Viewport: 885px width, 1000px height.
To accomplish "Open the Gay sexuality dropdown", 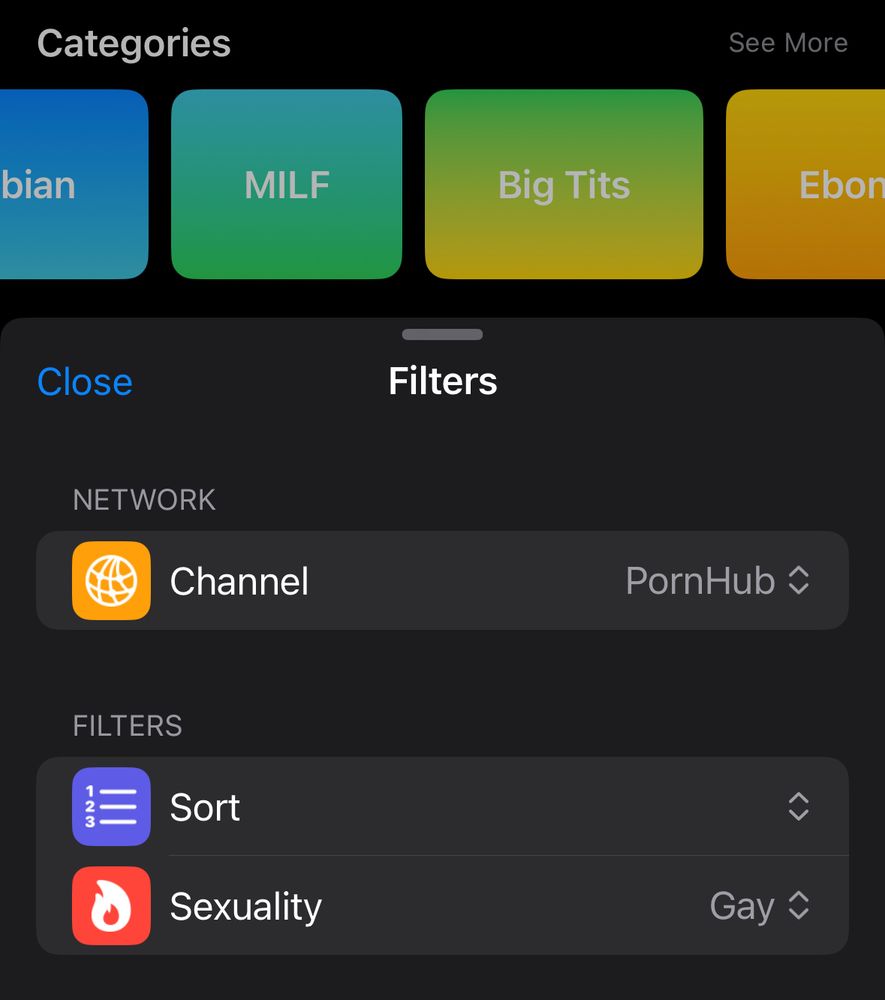I will [760, 906].
